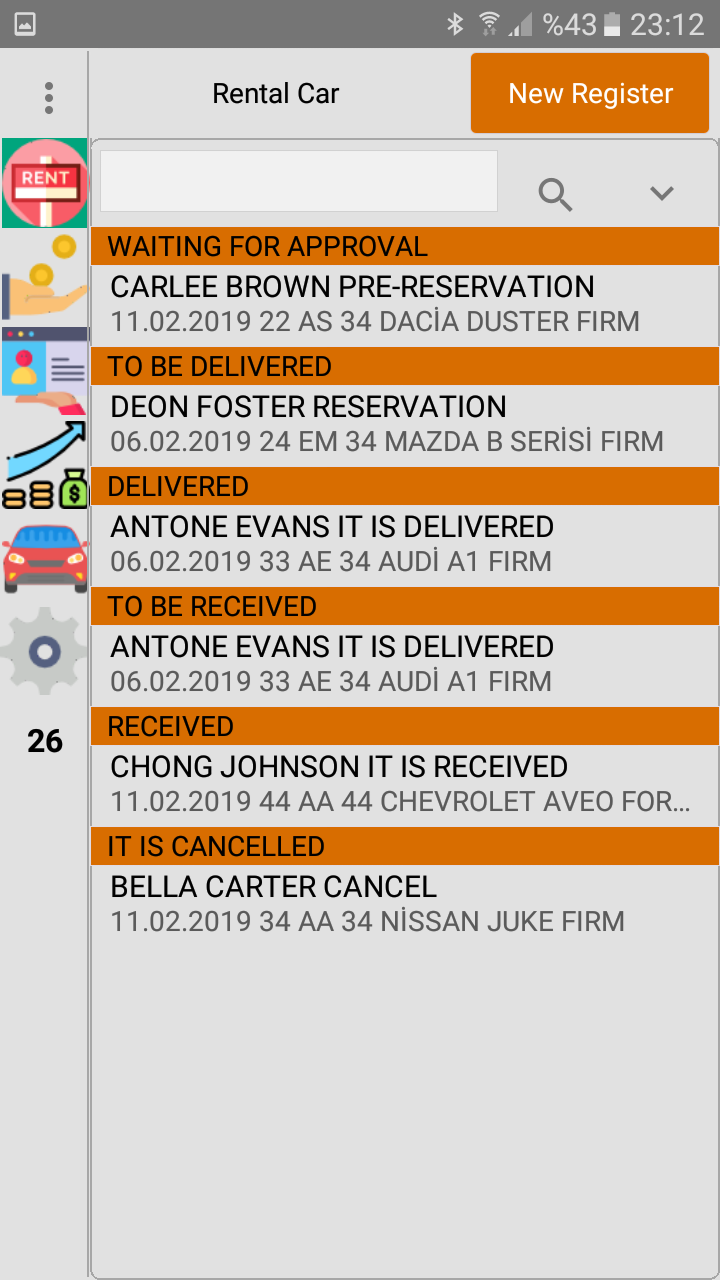The image size is (720, 1280).
Task: Tap the search text input field
Action: [x=298, y=181]
